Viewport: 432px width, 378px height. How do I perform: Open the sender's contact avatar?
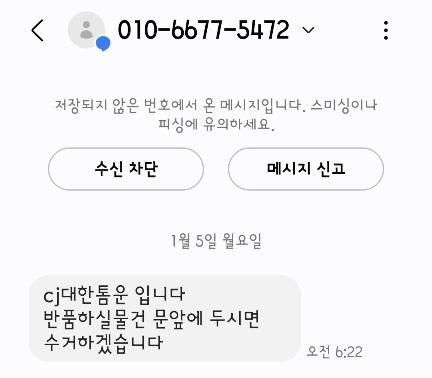(87, 30)
